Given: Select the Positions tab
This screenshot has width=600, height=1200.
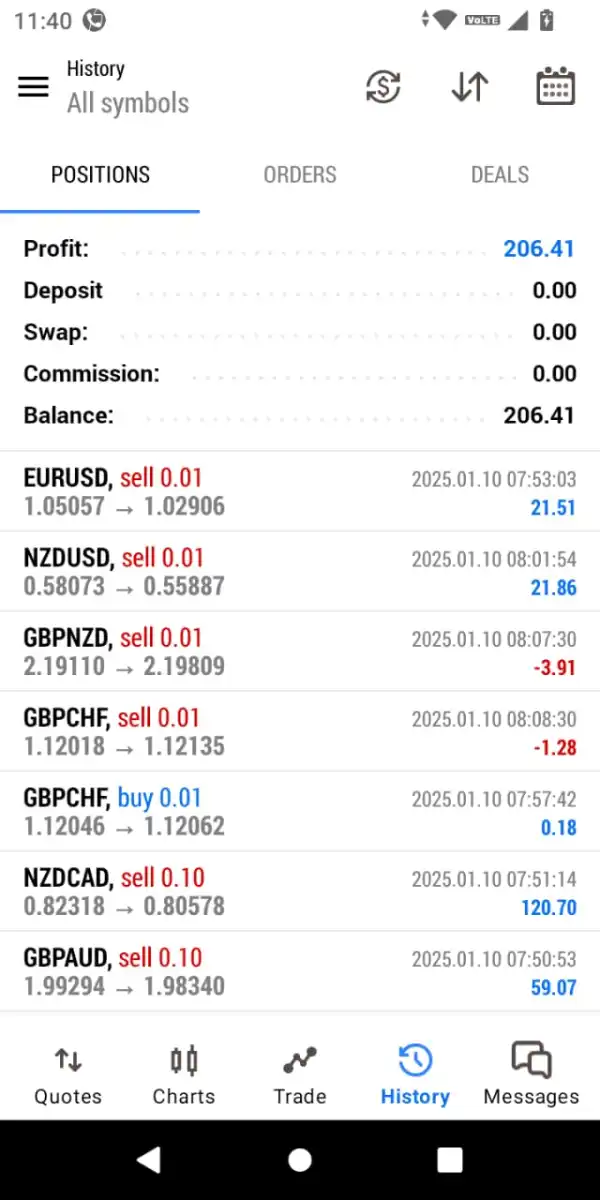Looking at the screenshot, I should [100, 175].
